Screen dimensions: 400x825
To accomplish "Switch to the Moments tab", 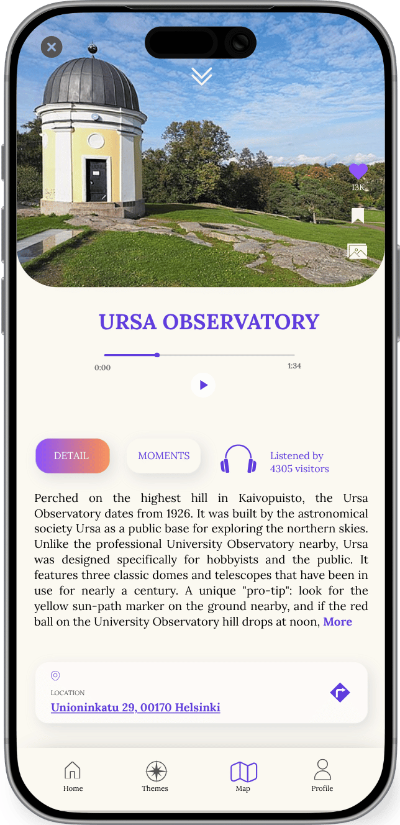I will click(x=164, y=456).
